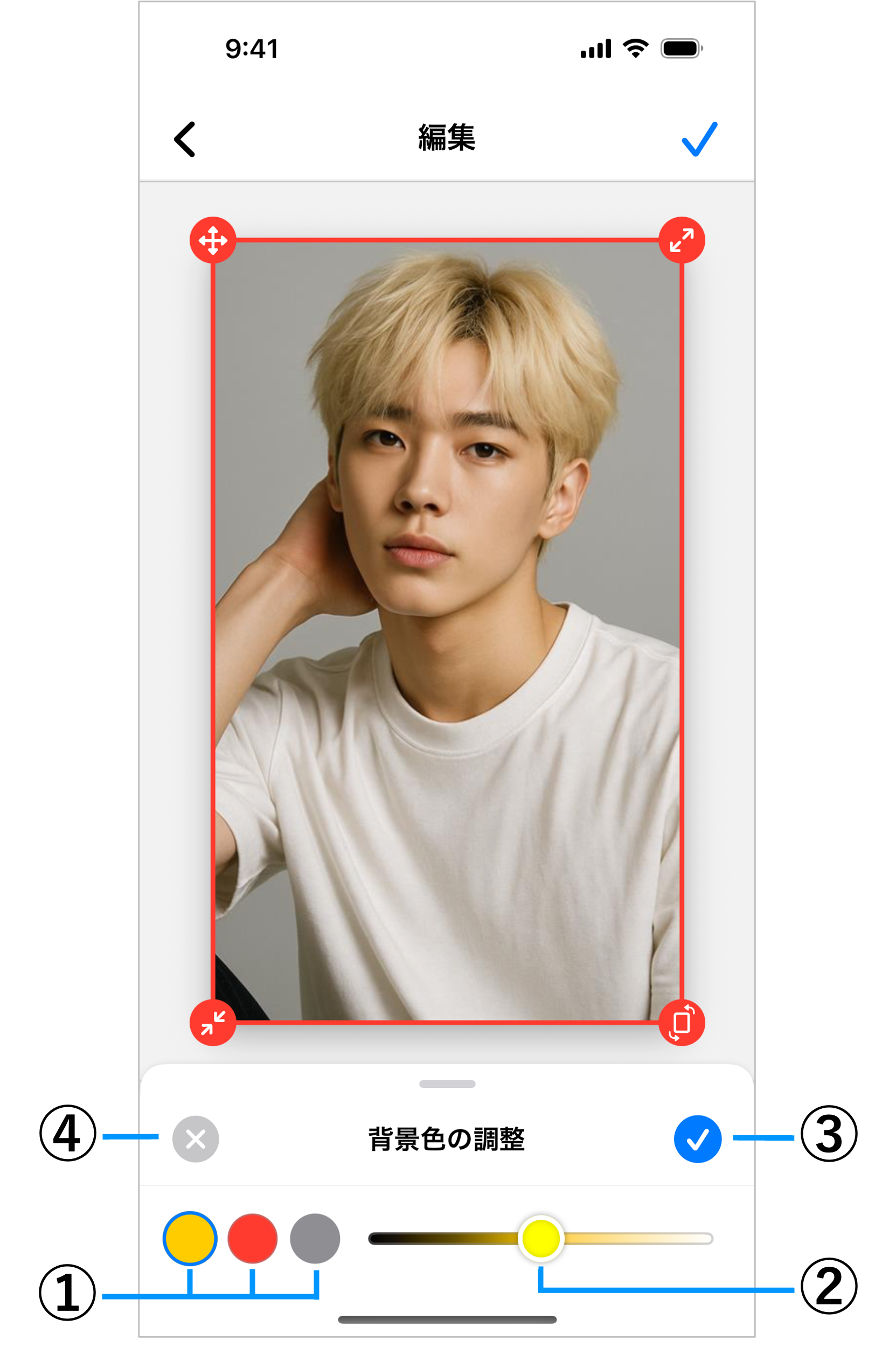Tap the enlarge arrows handle on the frame
This screenshot has width=896, height=1368.
point(682,240)
